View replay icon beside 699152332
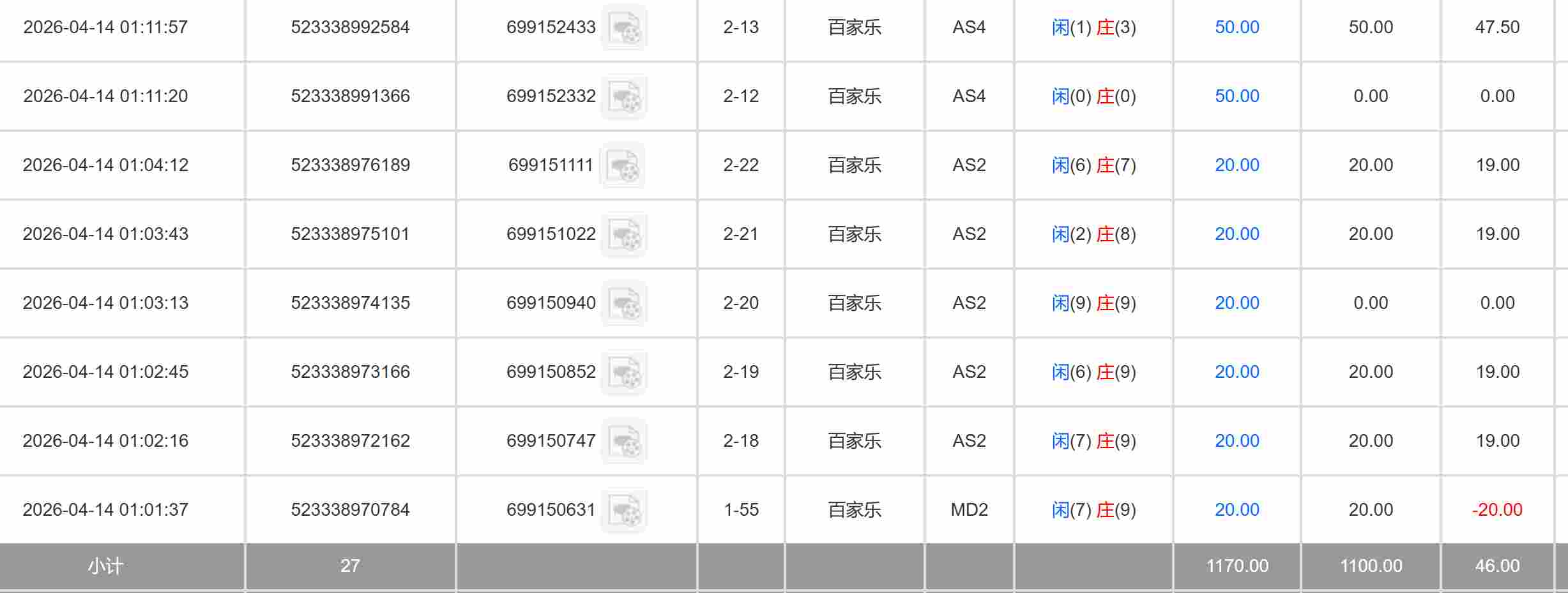 624,96
